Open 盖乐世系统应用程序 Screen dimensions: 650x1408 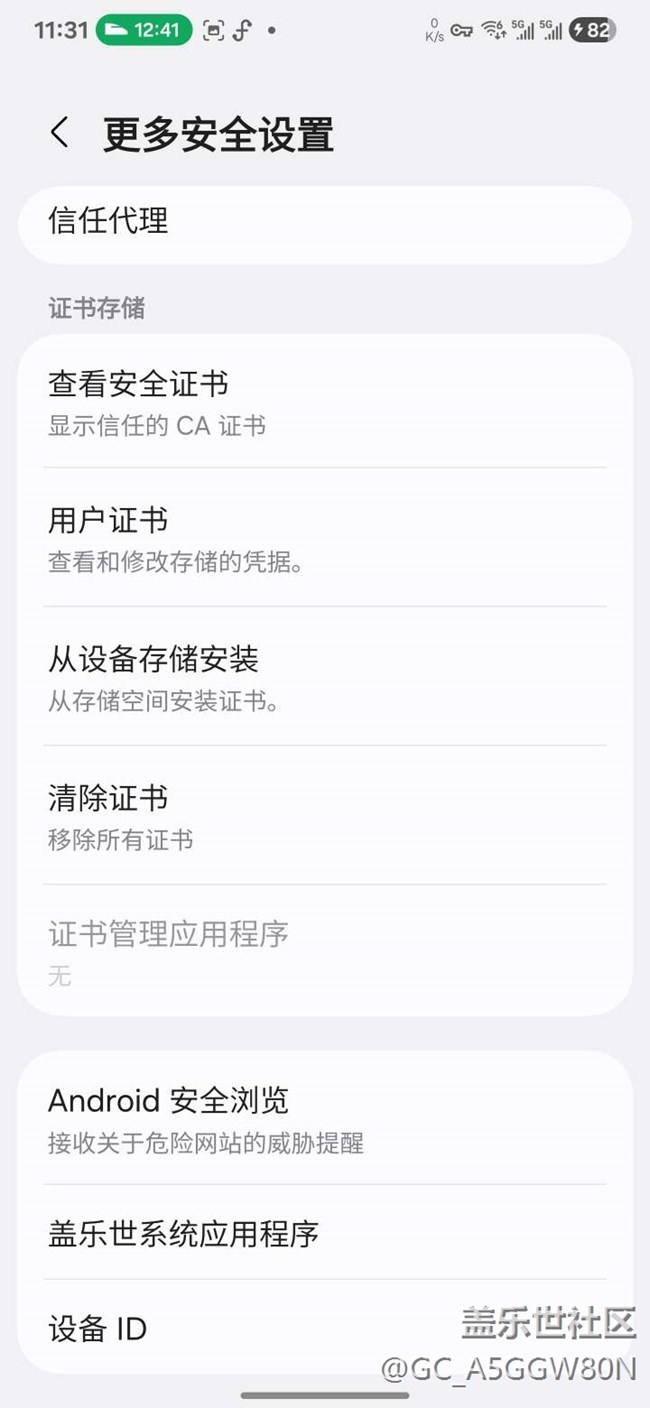tap(324, 1233)
